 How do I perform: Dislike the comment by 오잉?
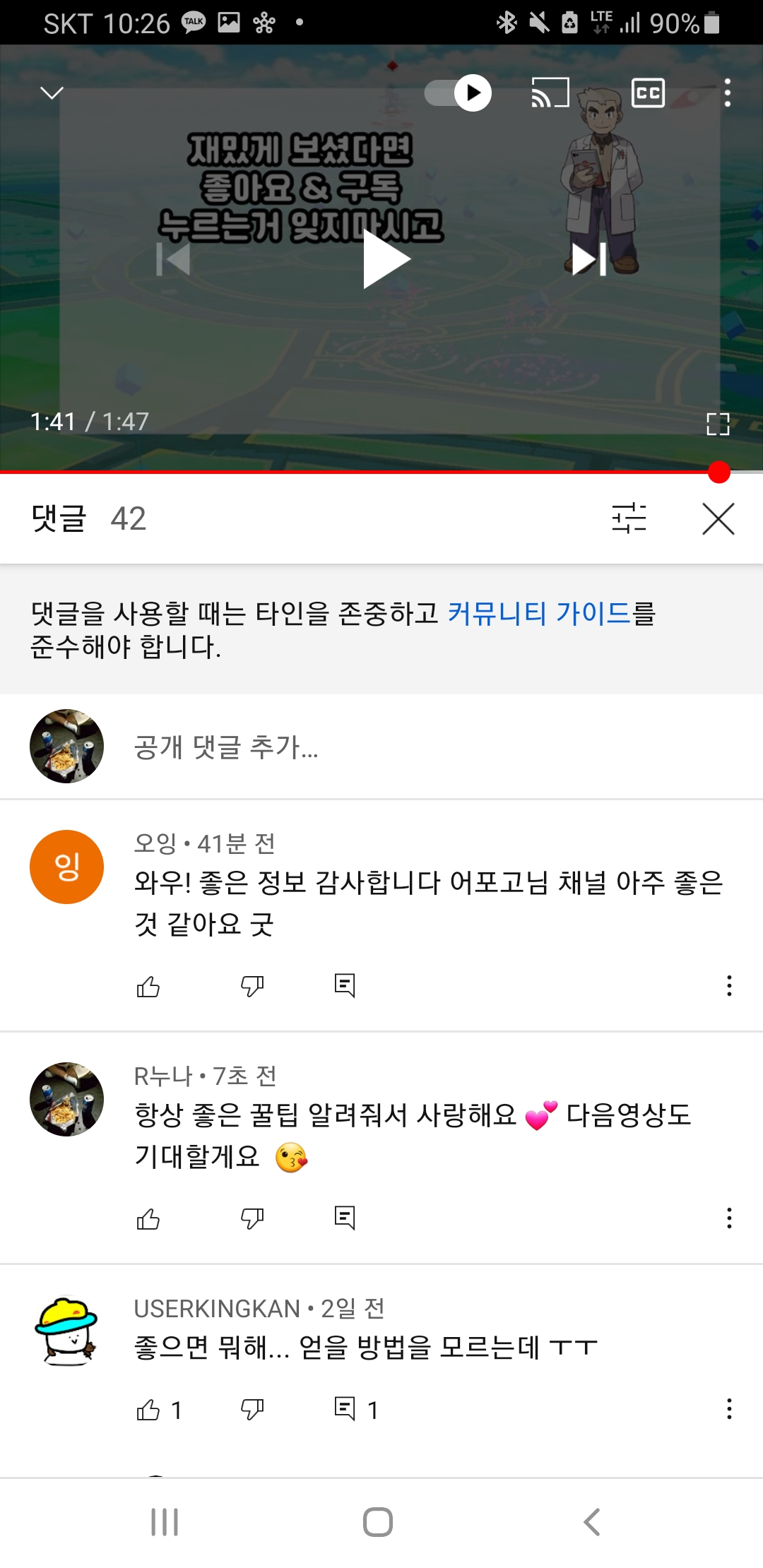[x=252, y=986]
